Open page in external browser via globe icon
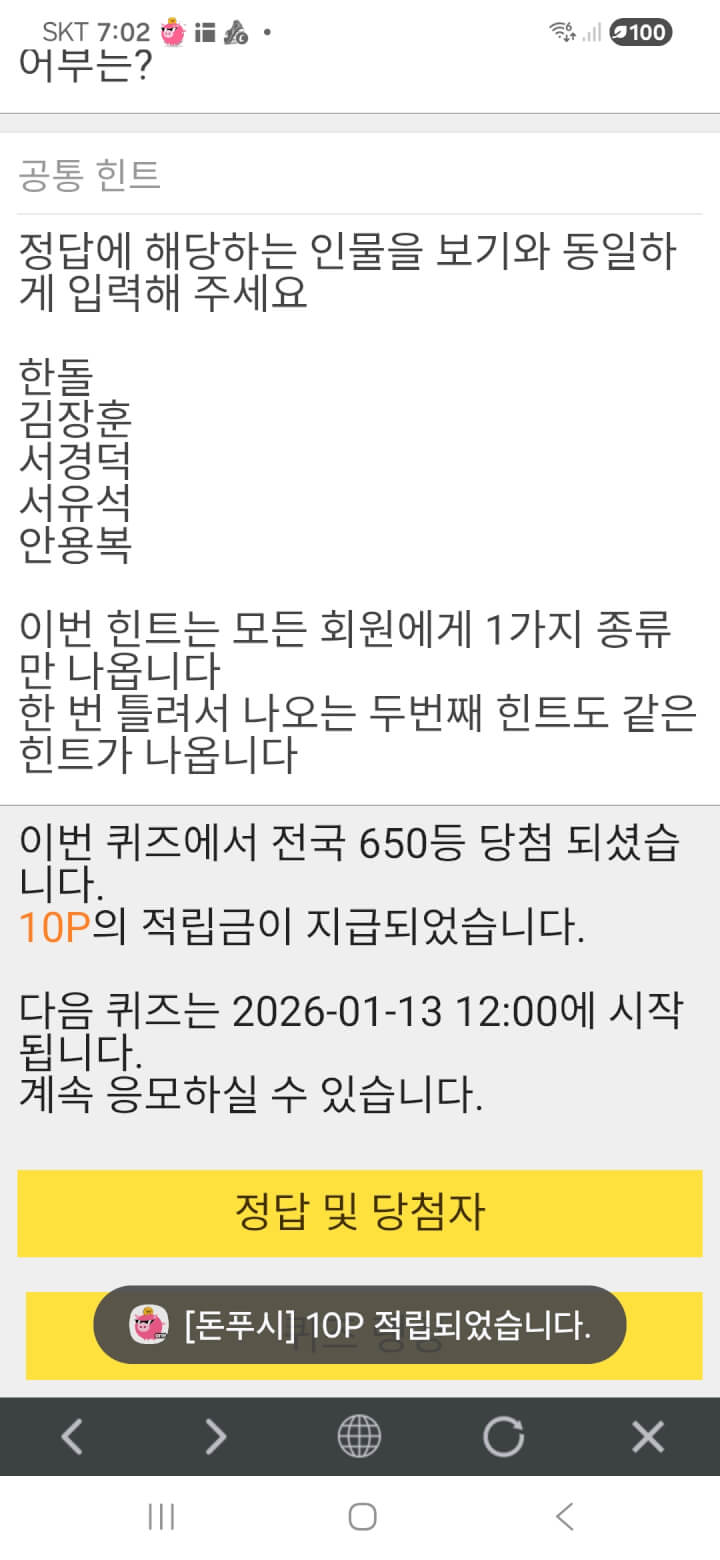Screen dimensions: 720x1560 tap(359, 1437)
